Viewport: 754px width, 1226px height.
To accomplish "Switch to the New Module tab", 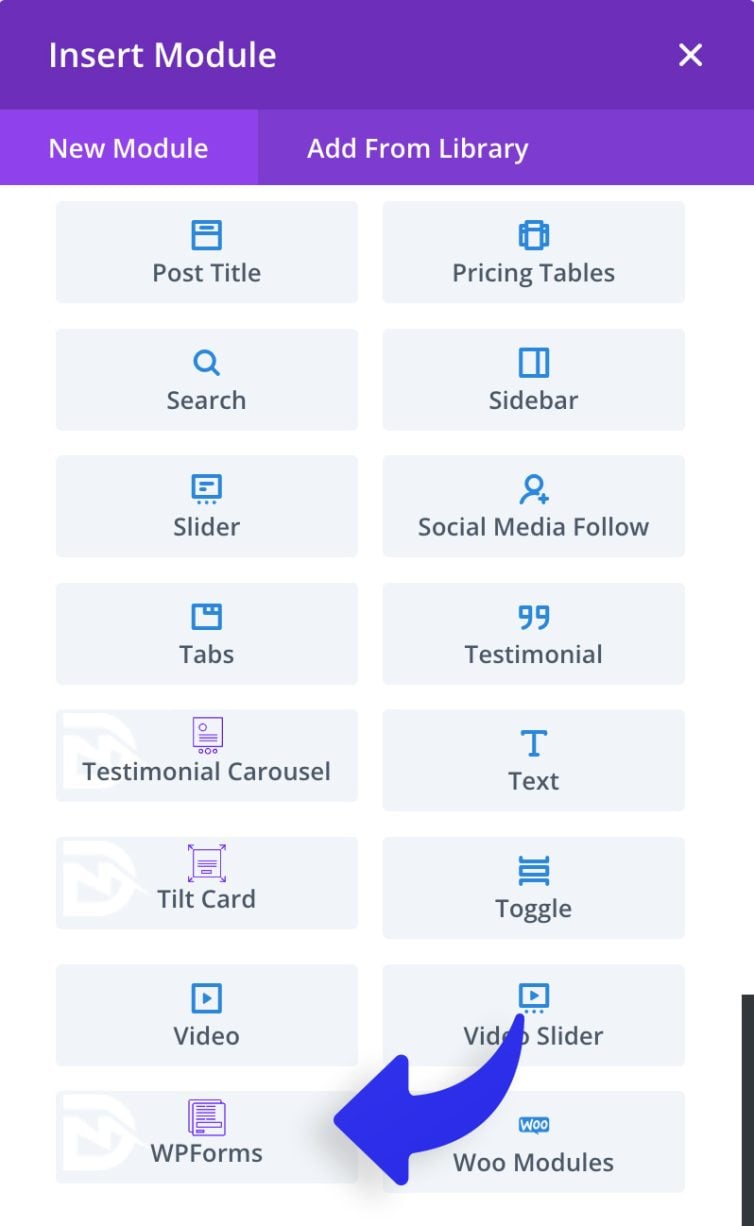I will tap(127, 148).
